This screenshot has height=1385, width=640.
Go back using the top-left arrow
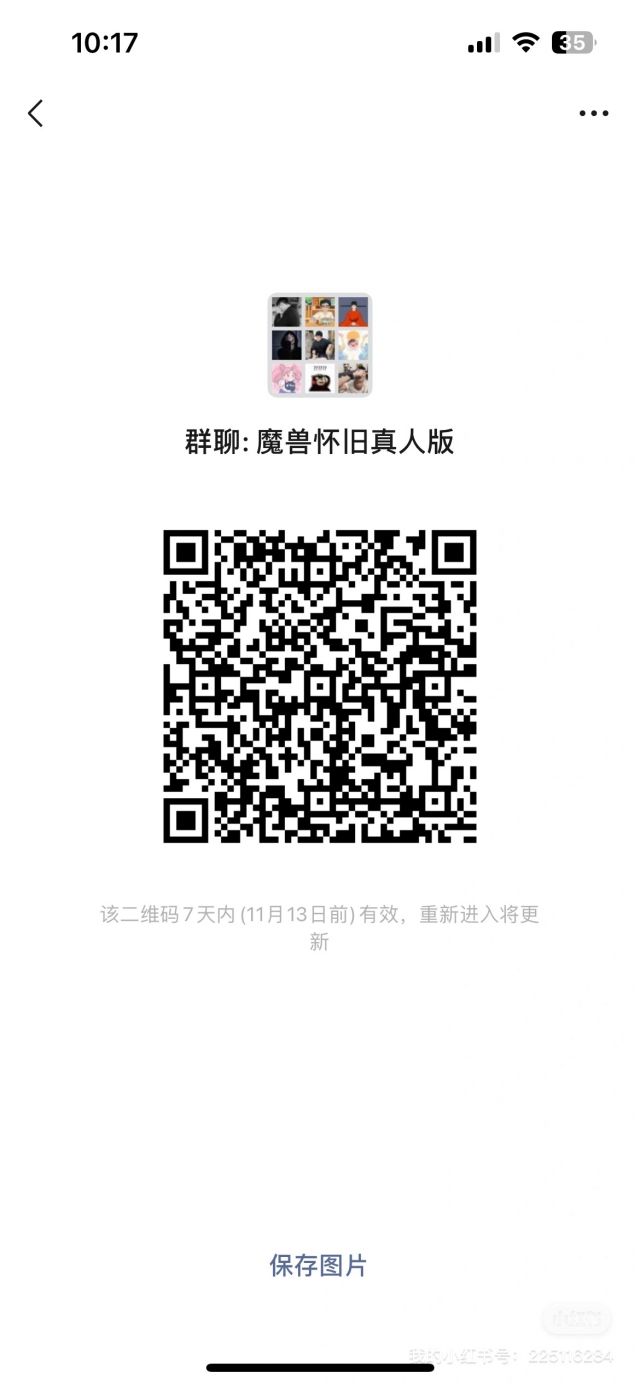[x=36, y=113]
